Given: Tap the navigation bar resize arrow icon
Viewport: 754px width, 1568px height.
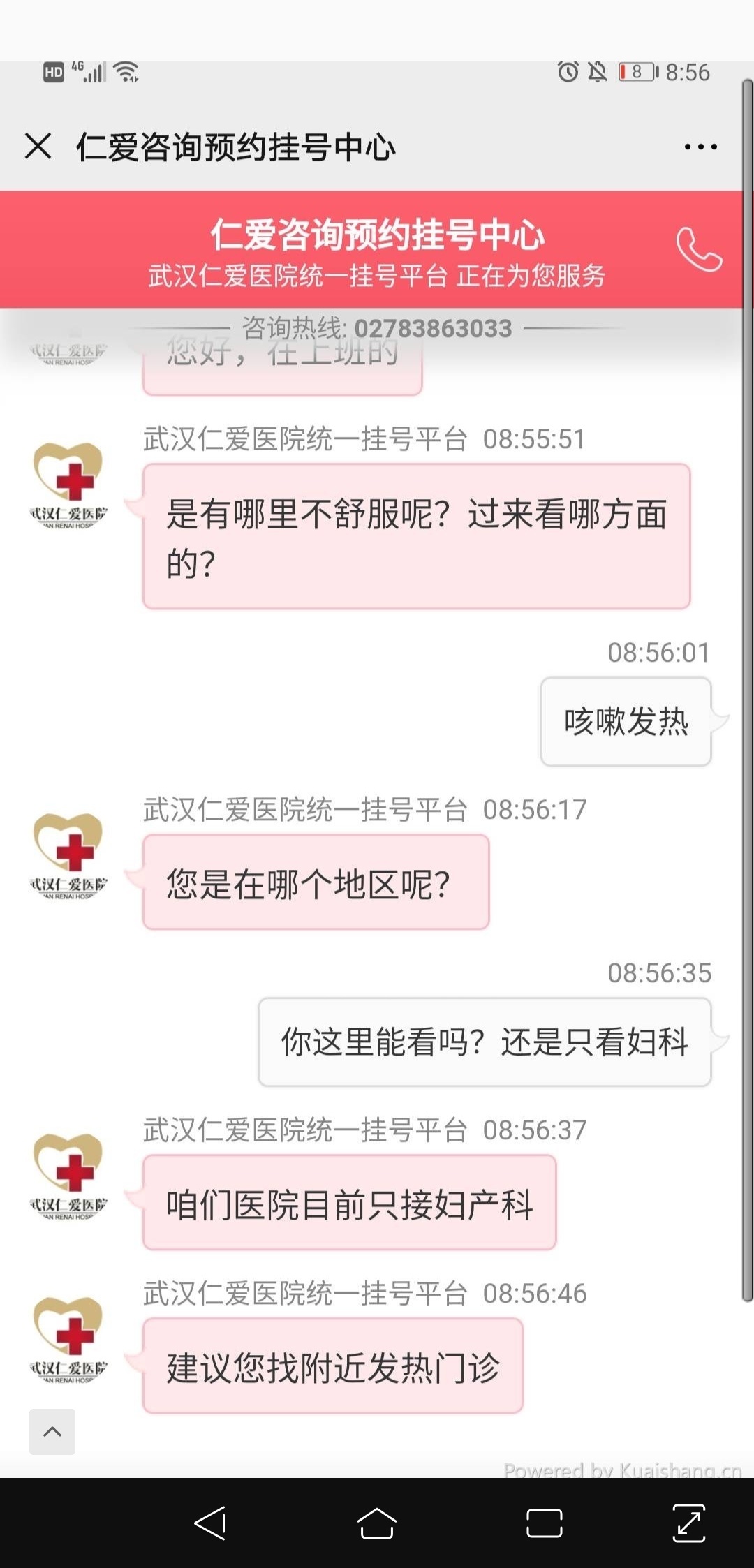Looking at the screenshot, I should (689, 1523).
